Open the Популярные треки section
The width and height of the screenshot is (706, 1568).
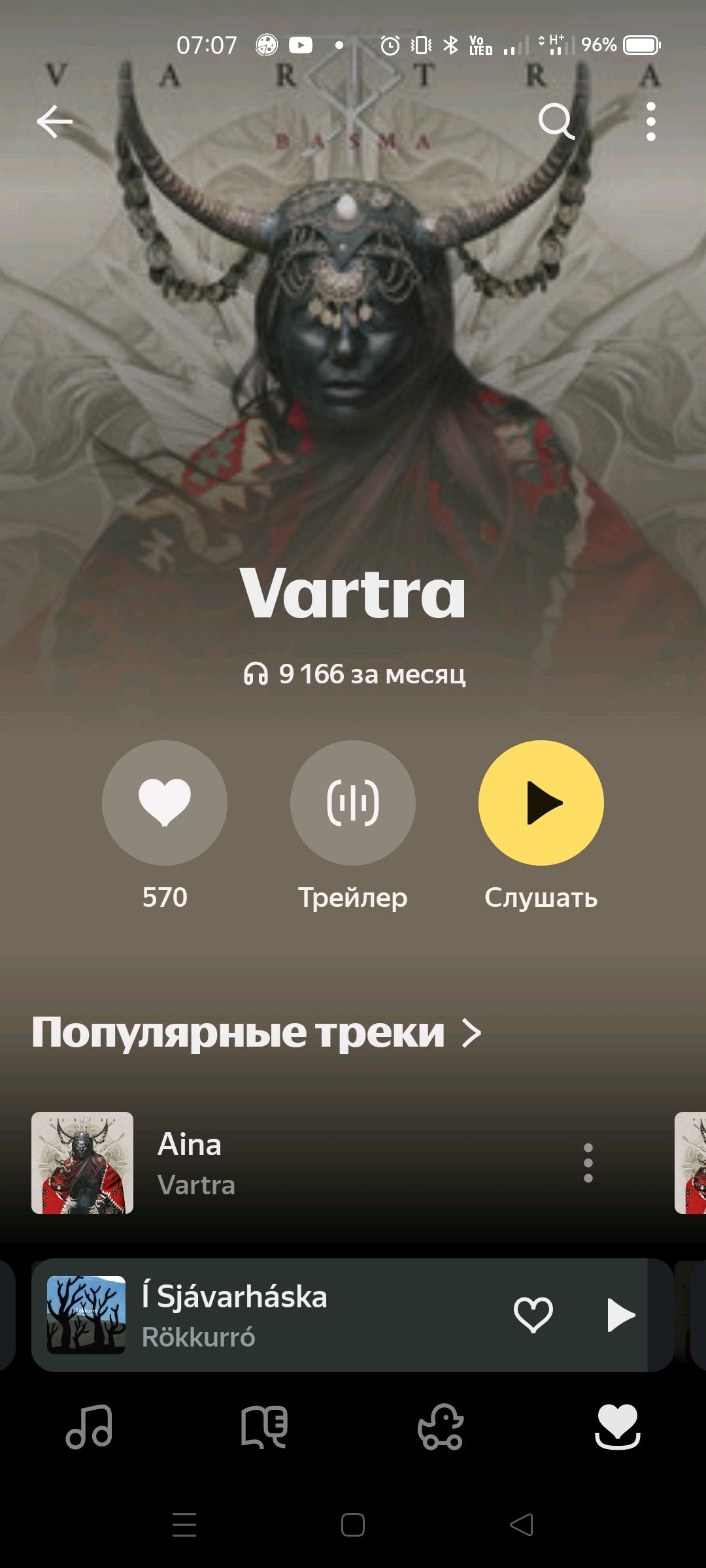click(257, 1033)
